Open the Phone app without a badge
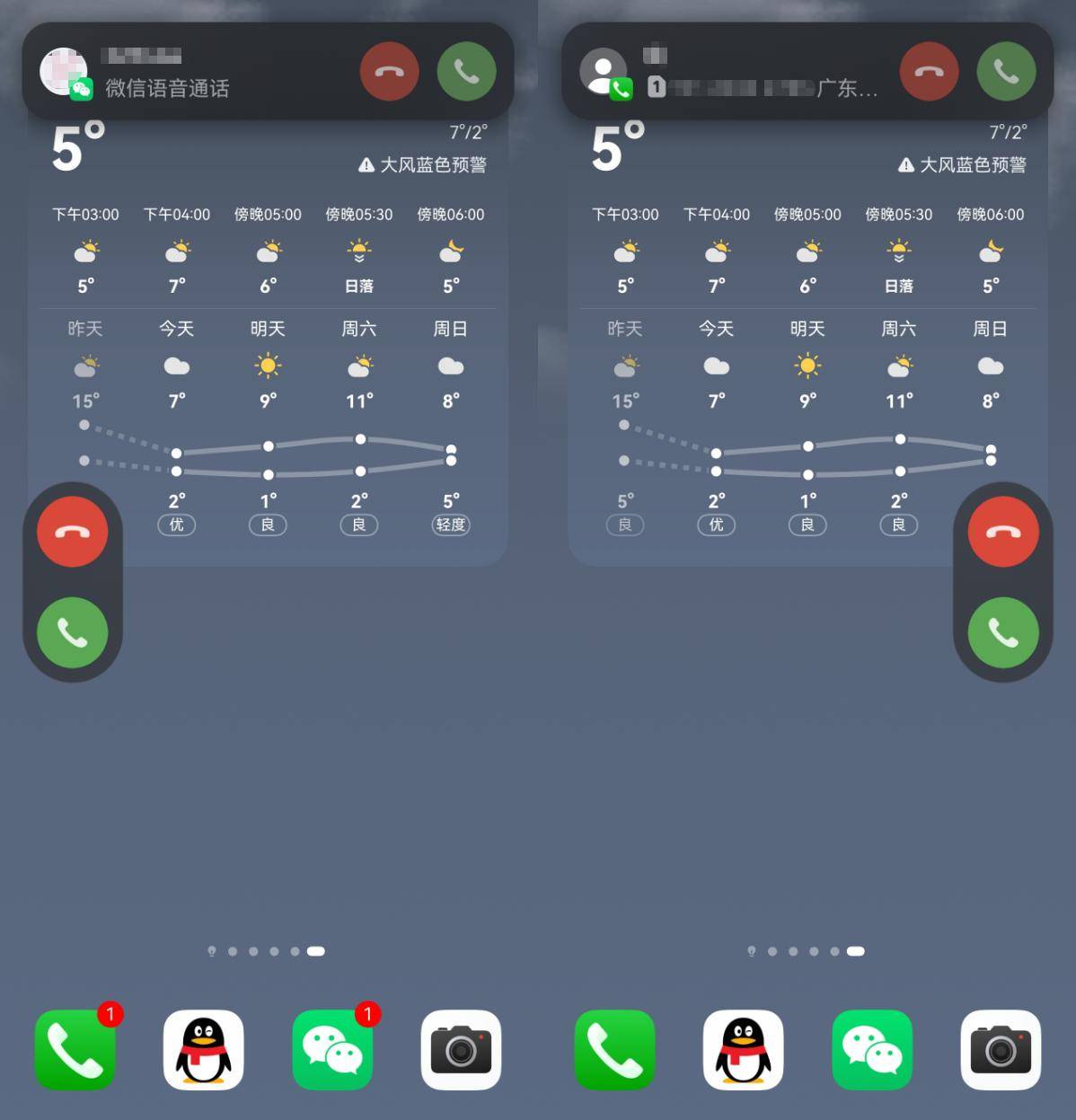Viewport: 1076px width, 1120px height. [614, 1050]
